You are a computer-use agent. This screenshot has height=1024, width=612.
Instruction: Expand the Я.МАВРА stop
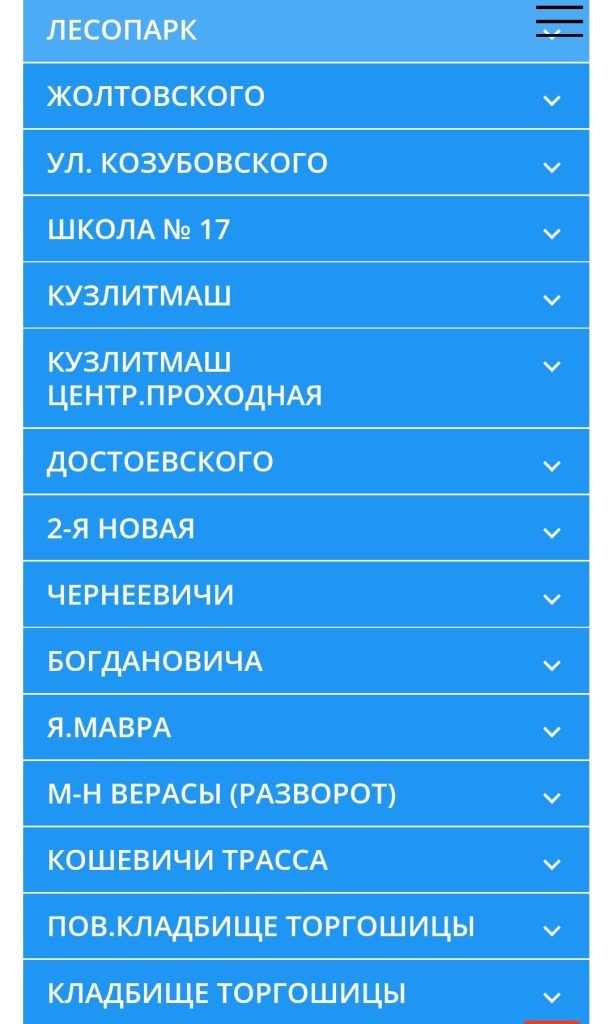(305, 728)
